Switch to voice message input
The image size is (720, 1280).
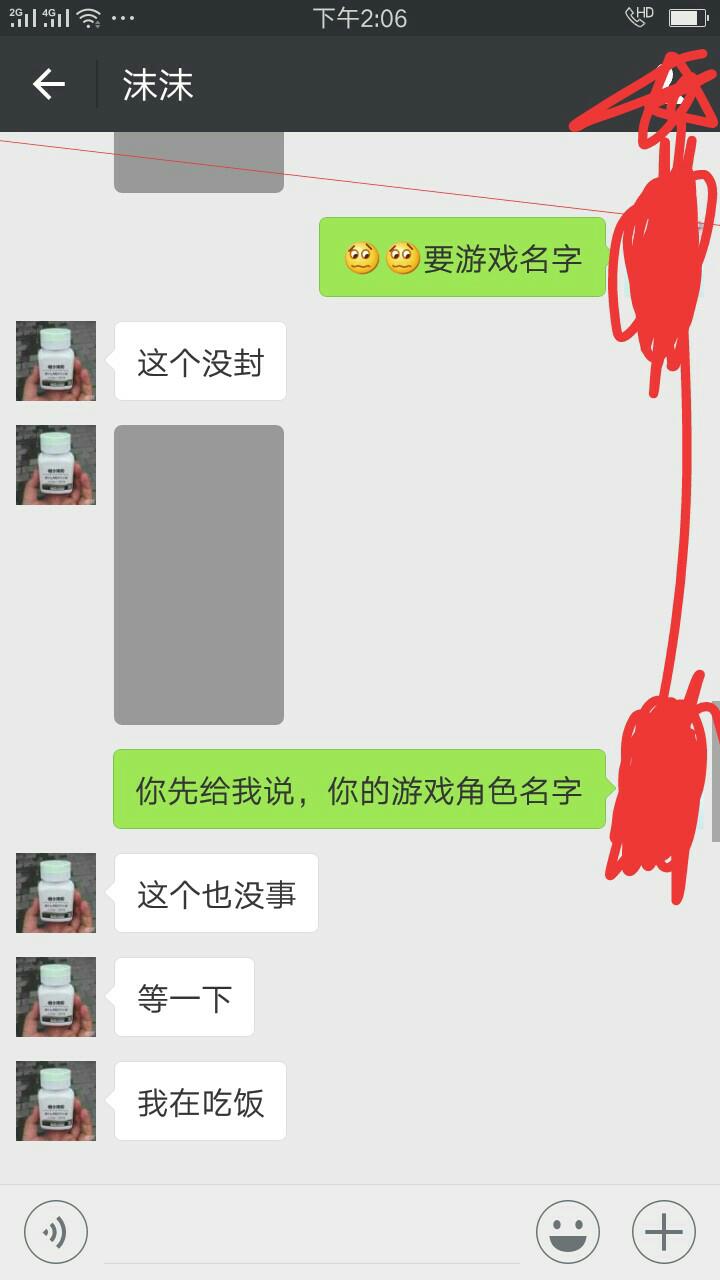pyautogui.click(x=56, y=1232)
